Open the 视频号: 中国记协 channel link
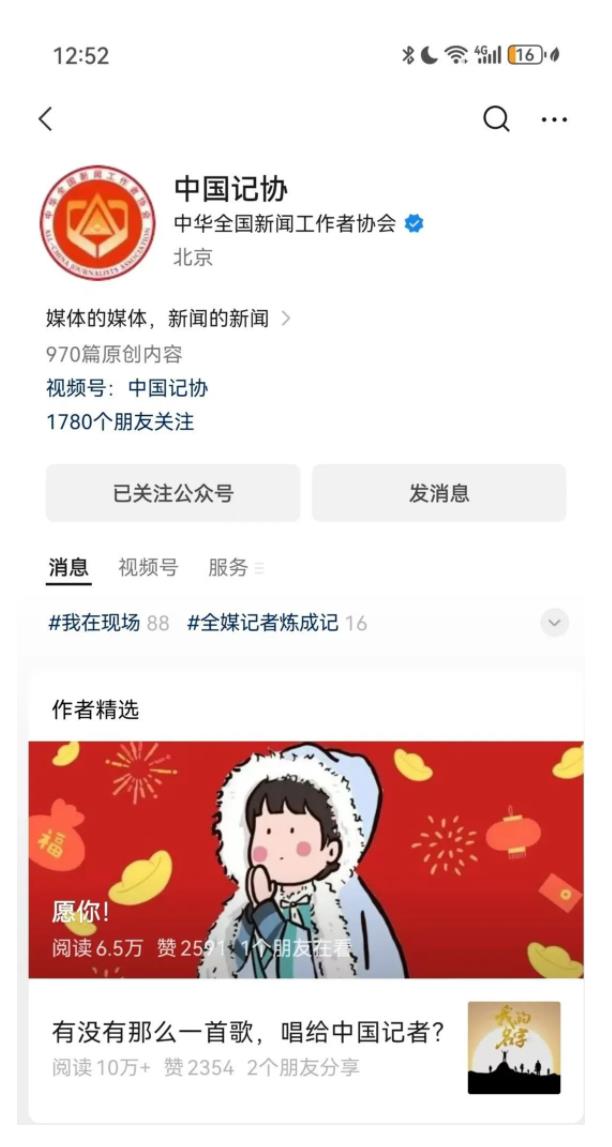The height and width of the screenshot is (1147, 612). [x=127, y=388]
